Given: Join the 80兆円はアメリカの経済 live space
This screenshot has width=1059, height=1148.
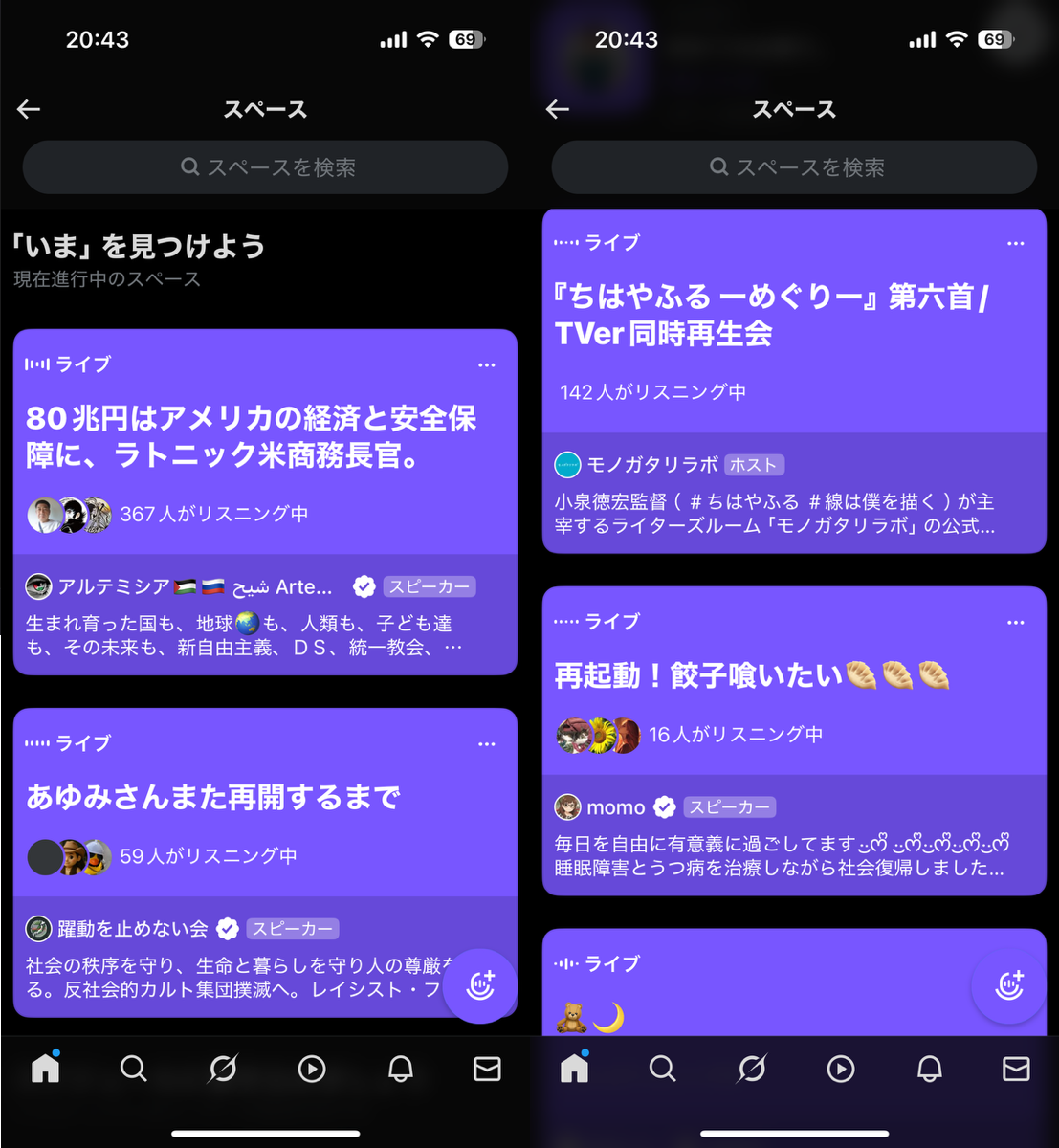Looking at the screenshot, I should click(251, 436).
